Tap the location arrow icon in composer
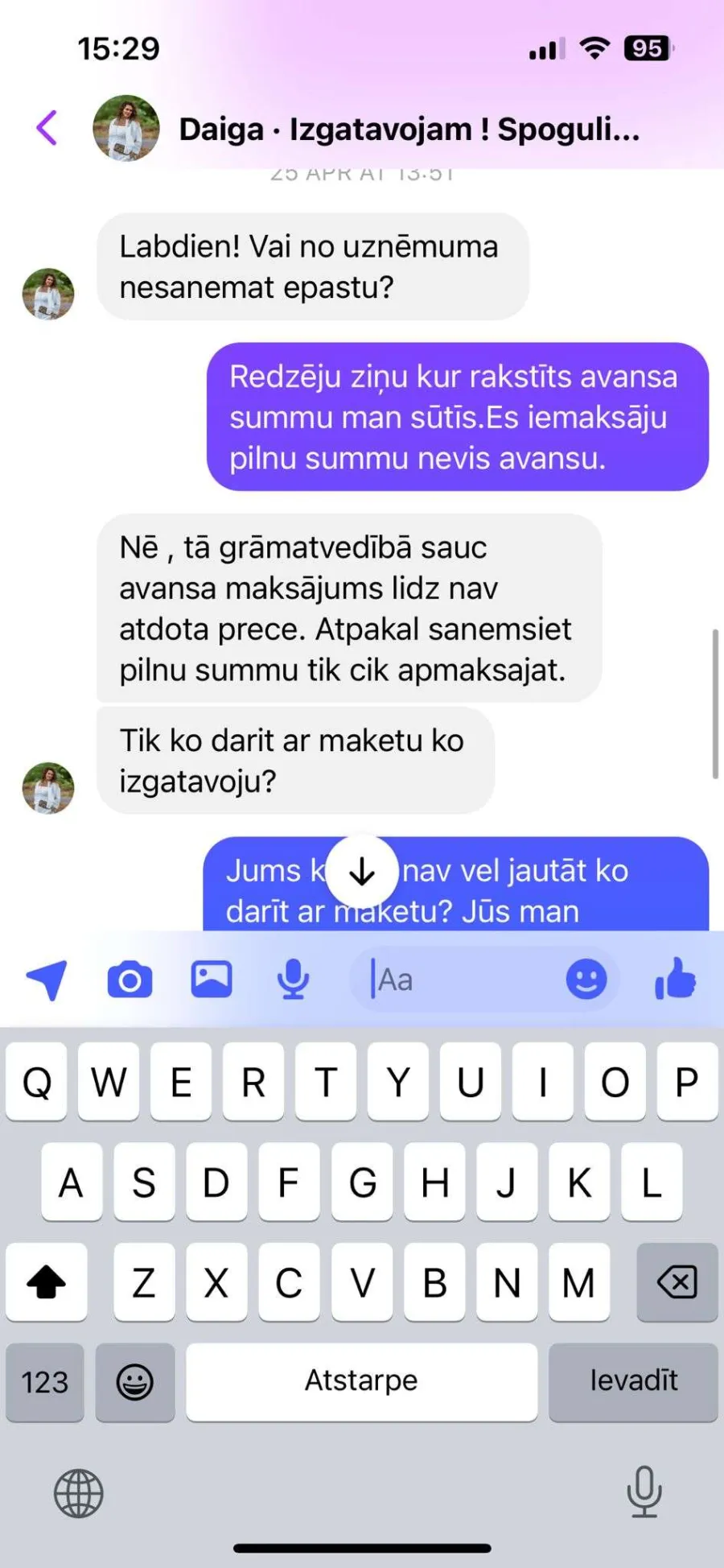 point(47,980)
